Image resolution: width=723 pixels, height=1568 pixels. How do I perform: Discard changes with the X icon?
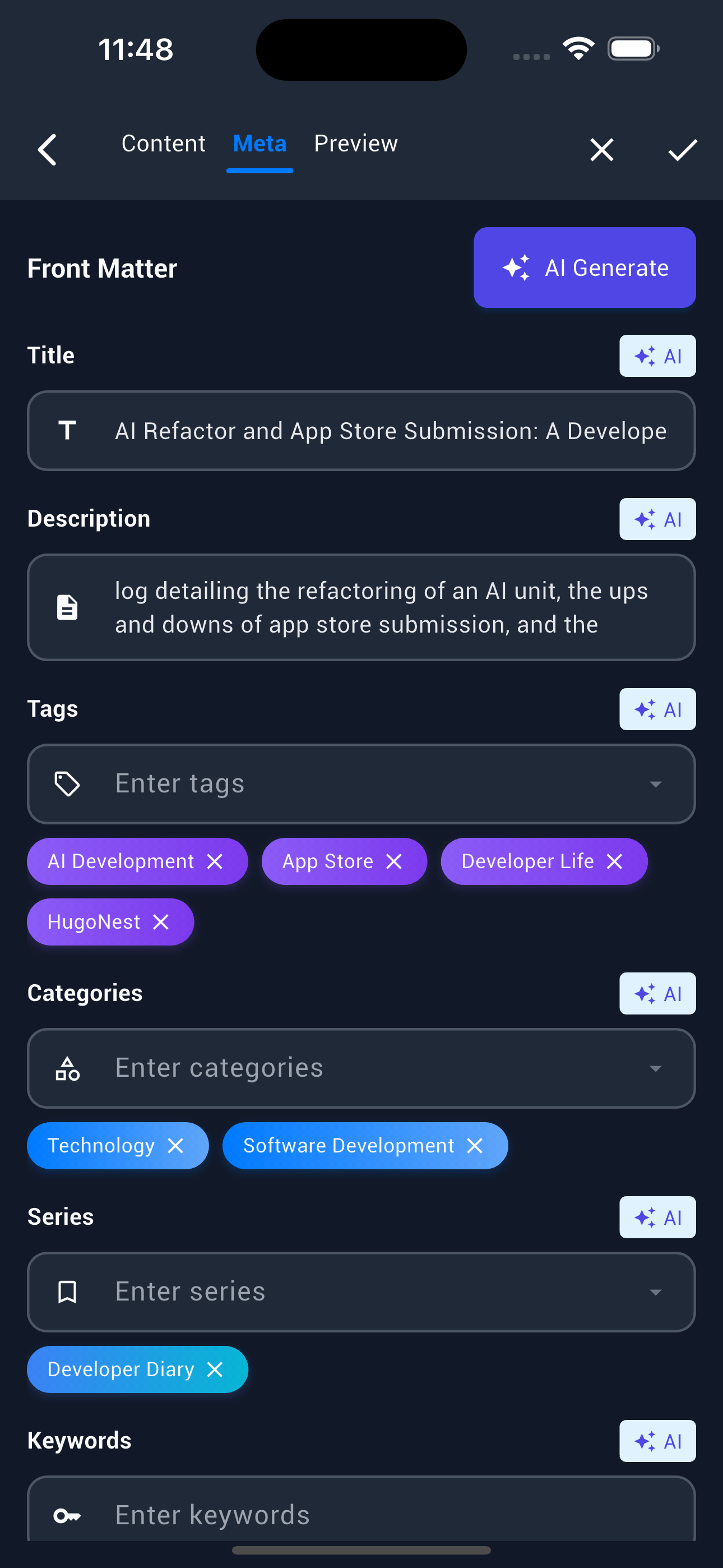pos(601,150)
